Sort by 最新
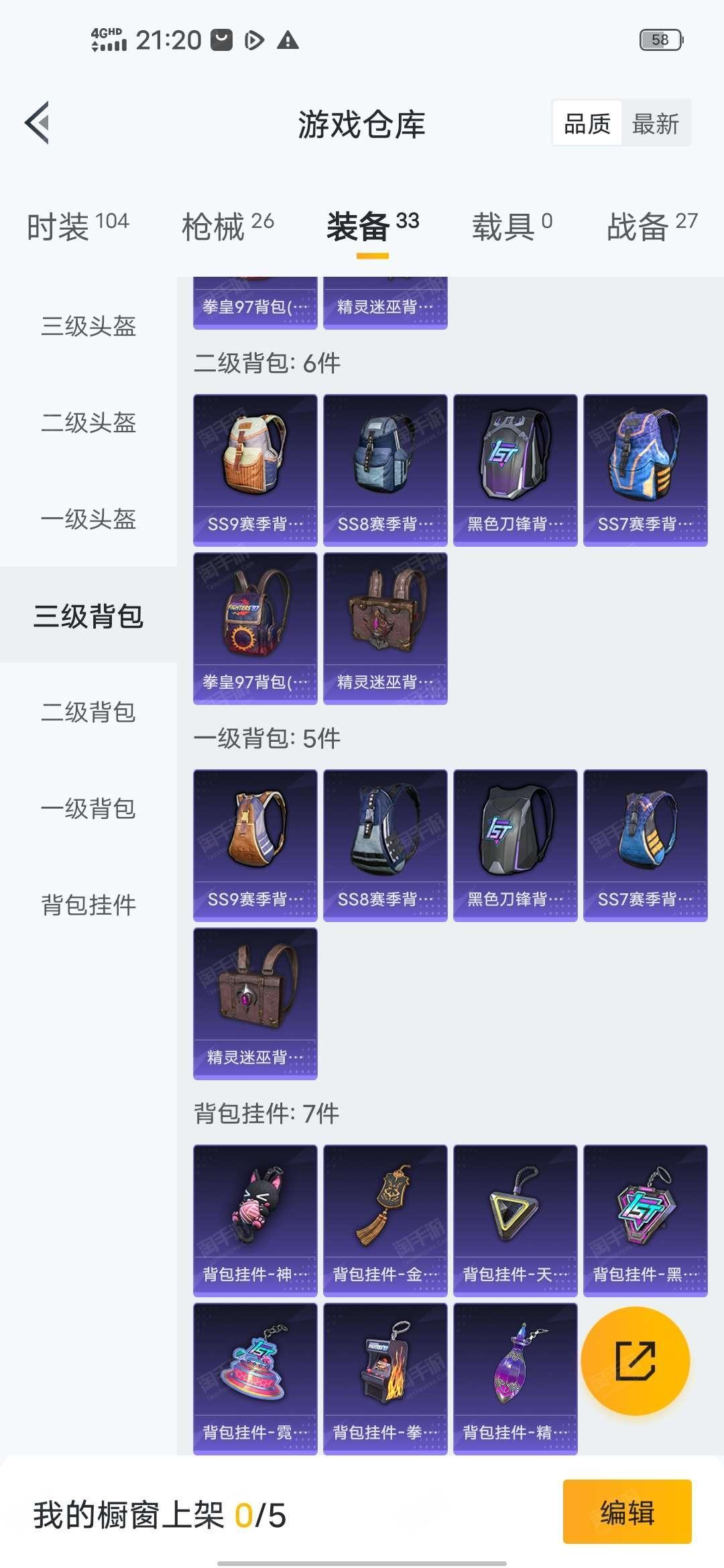Viewport: 724px width, 1568px height. [x=656, y=124]
